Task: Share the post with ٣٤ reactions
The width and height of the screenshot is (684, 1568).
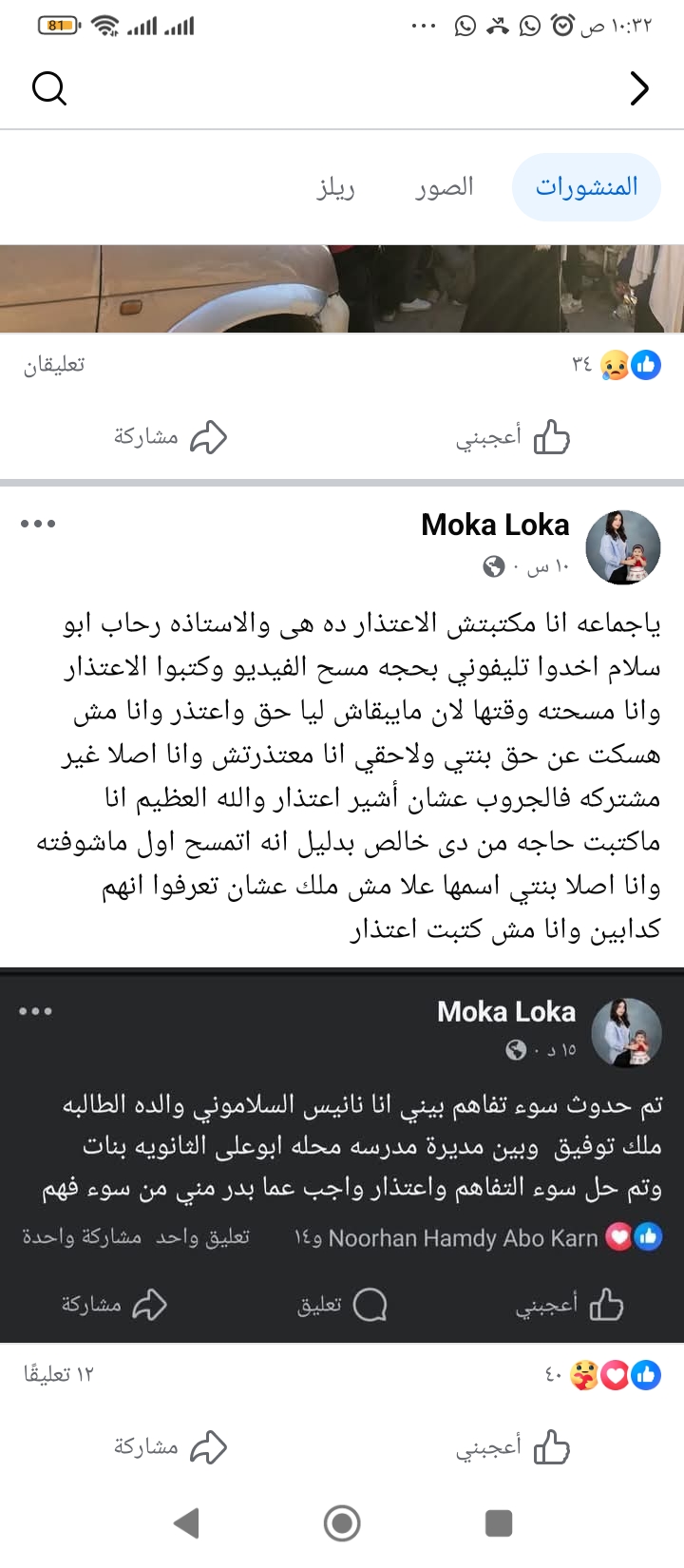Action: (171, 437)
